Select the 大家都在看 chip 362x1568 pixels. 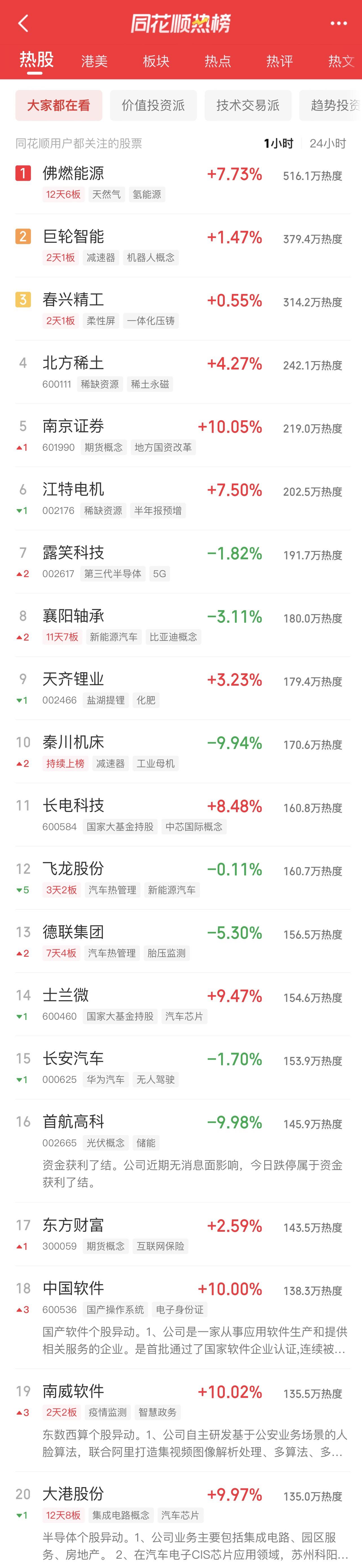coord(58,105)
